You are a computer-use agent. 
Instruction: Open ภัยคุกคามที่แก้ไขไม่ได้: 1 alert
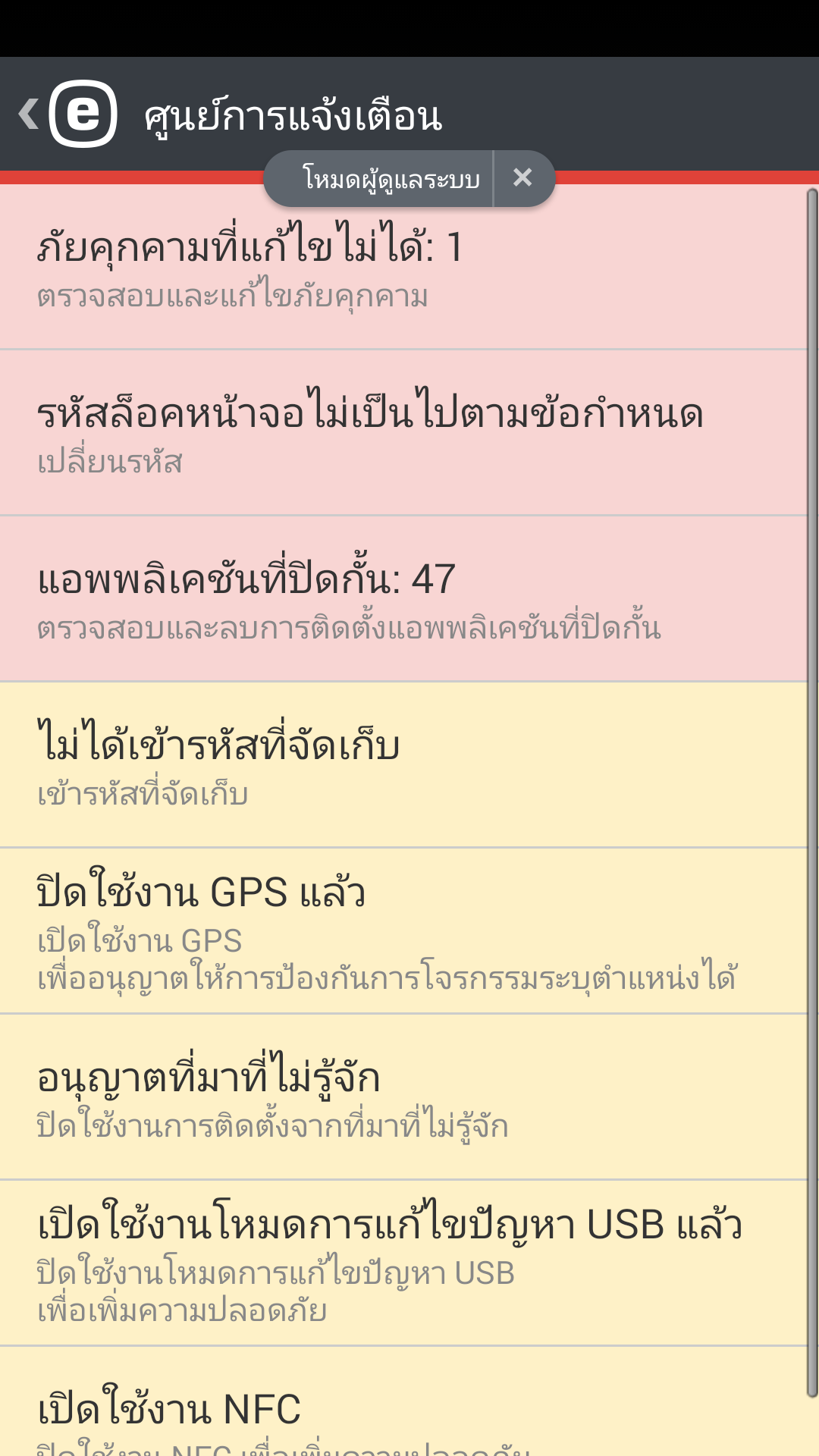pyautogui.click(x=402, y=268)
